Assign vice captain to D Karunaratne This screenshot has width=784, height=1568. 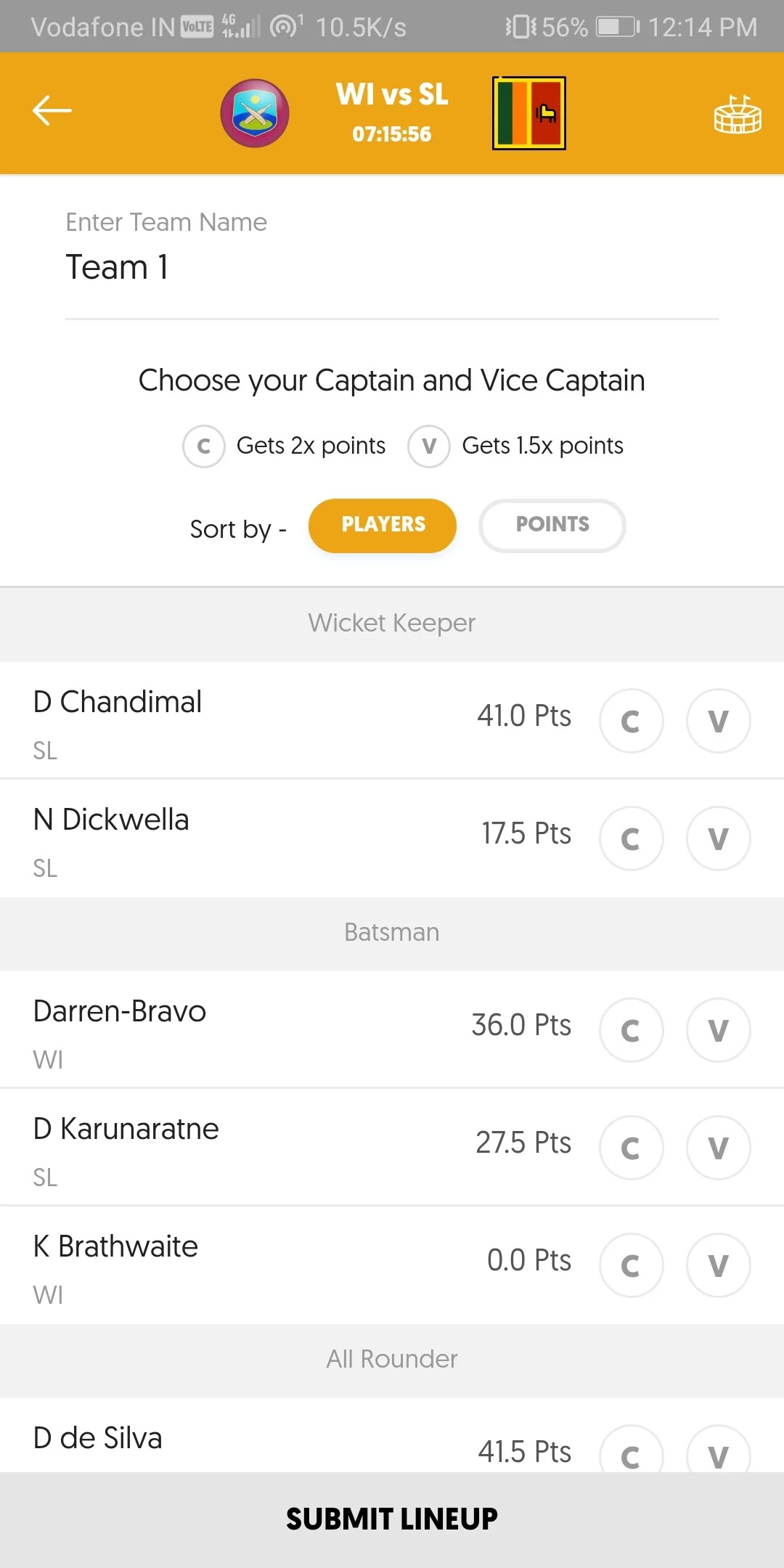[718, 1148]
